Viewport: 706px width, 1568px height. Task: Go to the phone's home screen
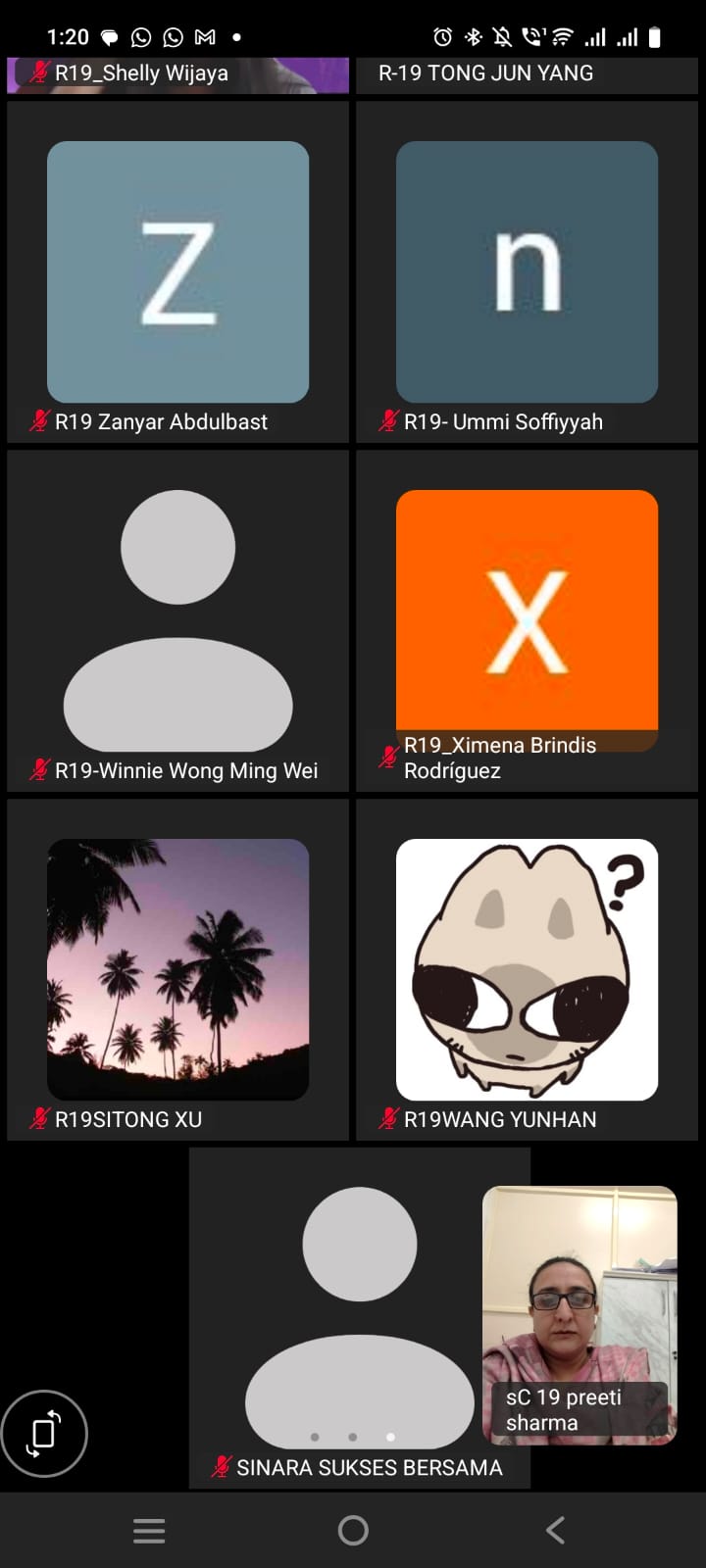353,1530
